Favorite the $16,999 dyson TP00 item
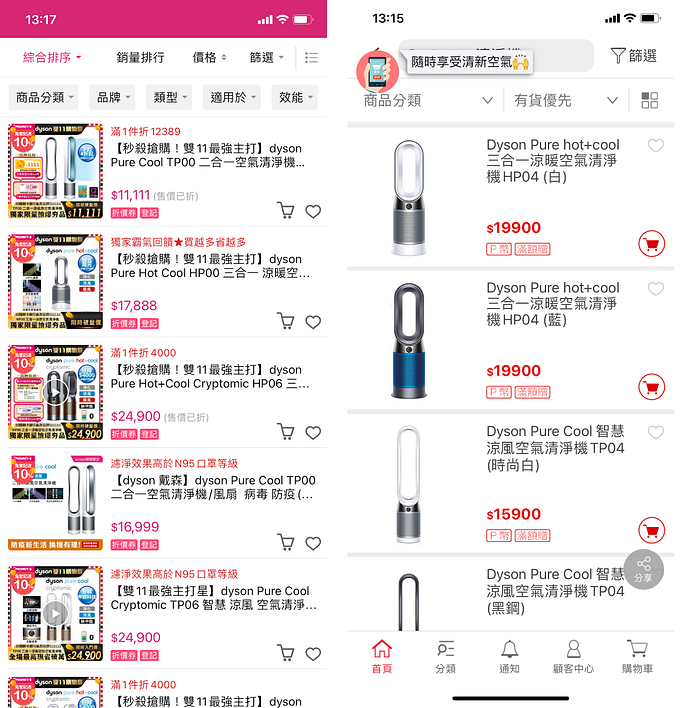700x708 pixels. pos(313,543)
